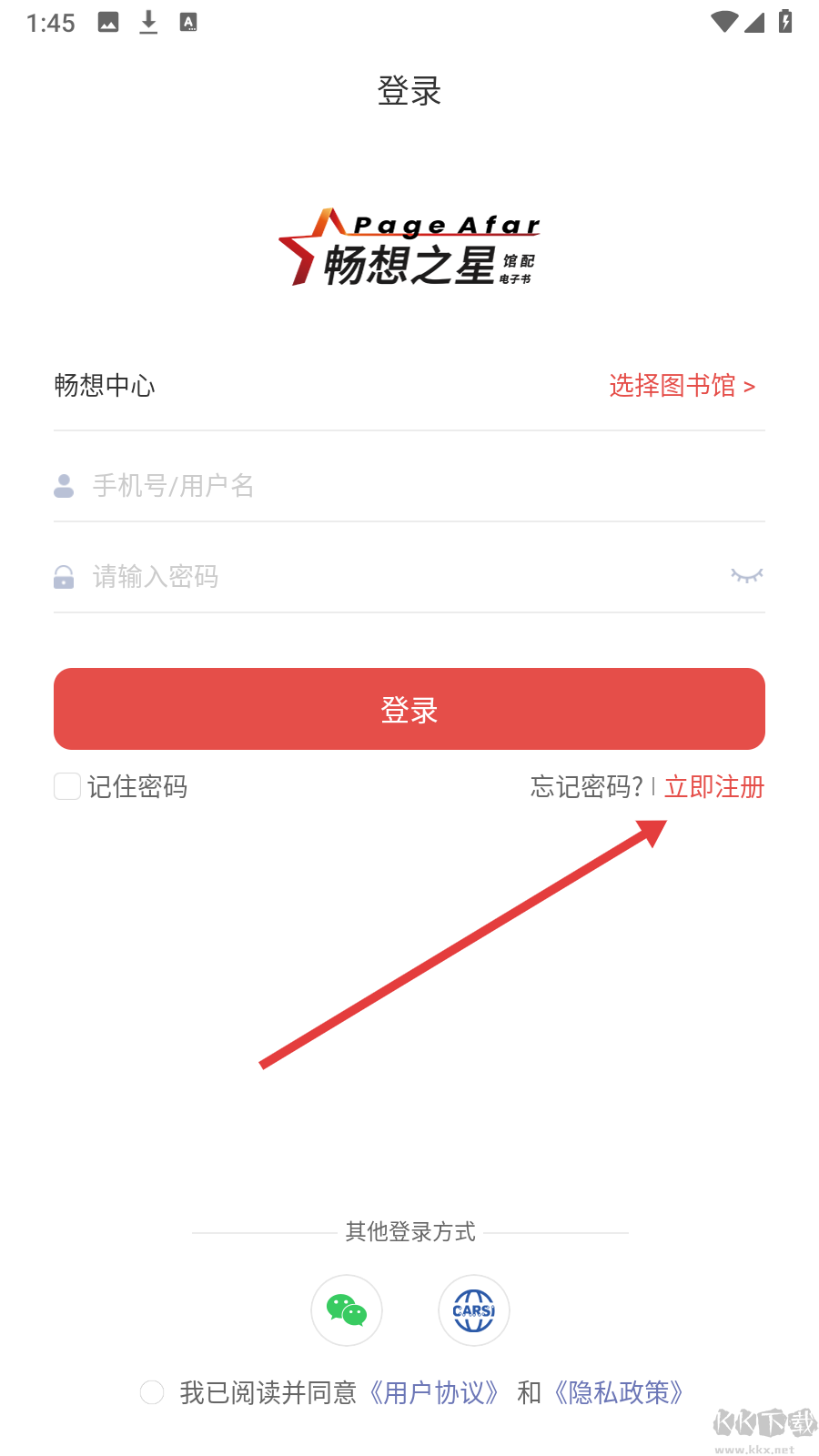Open 选择图书馆 library selector

click(673, 386)
